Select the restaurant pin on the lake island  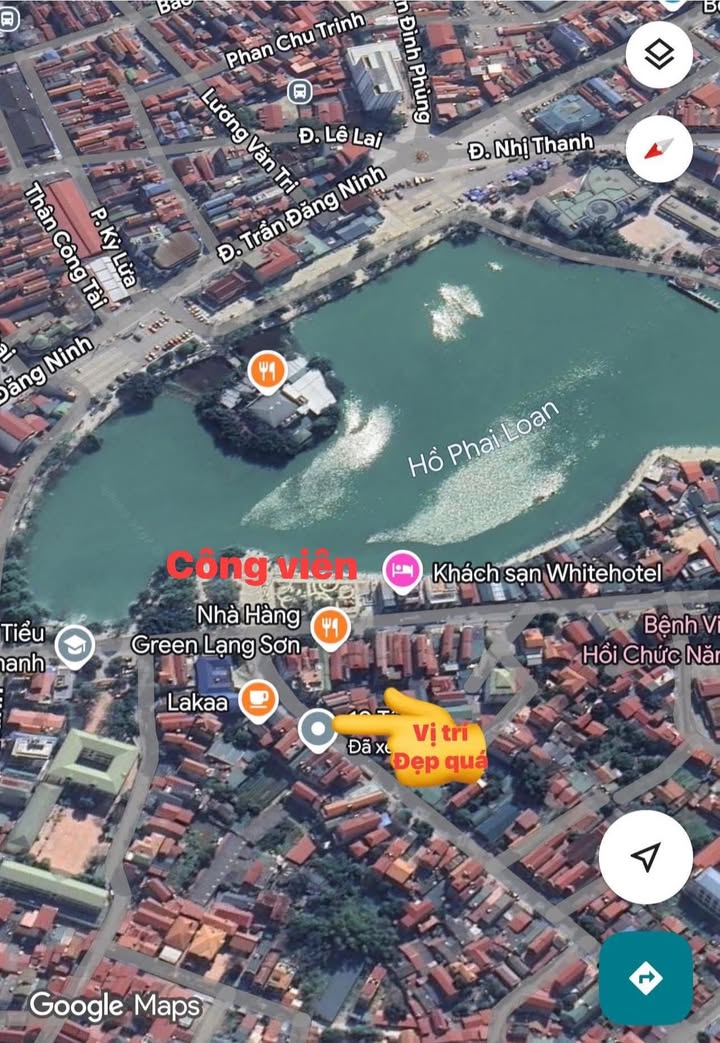267,373
